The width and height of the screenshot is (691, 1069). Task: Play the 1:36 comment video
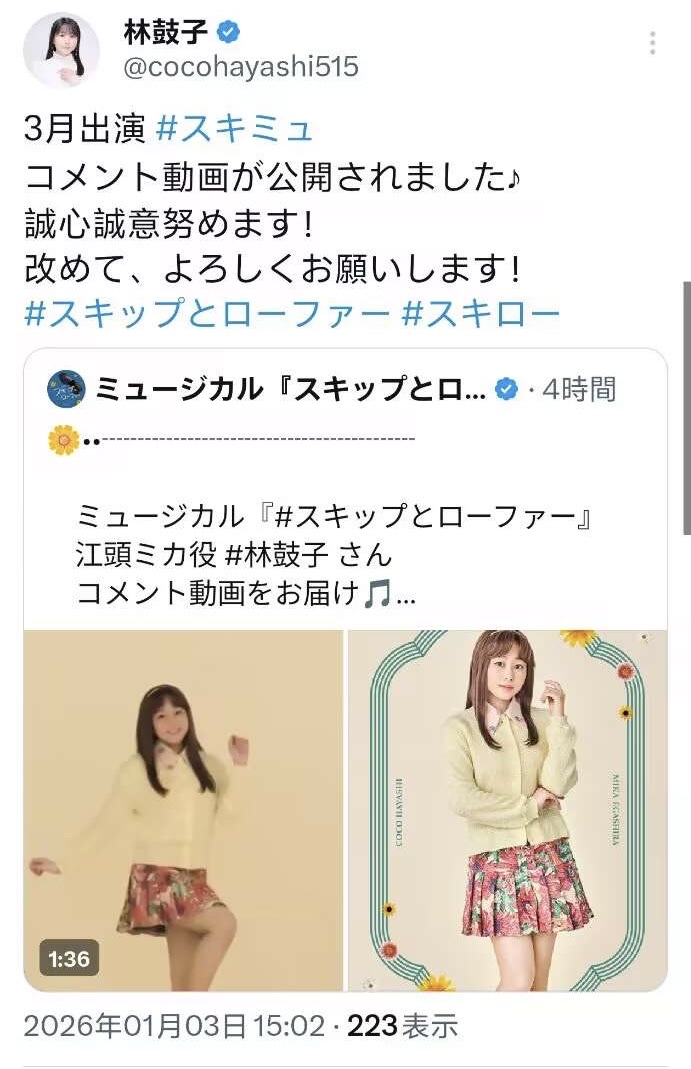click(183, 810)
